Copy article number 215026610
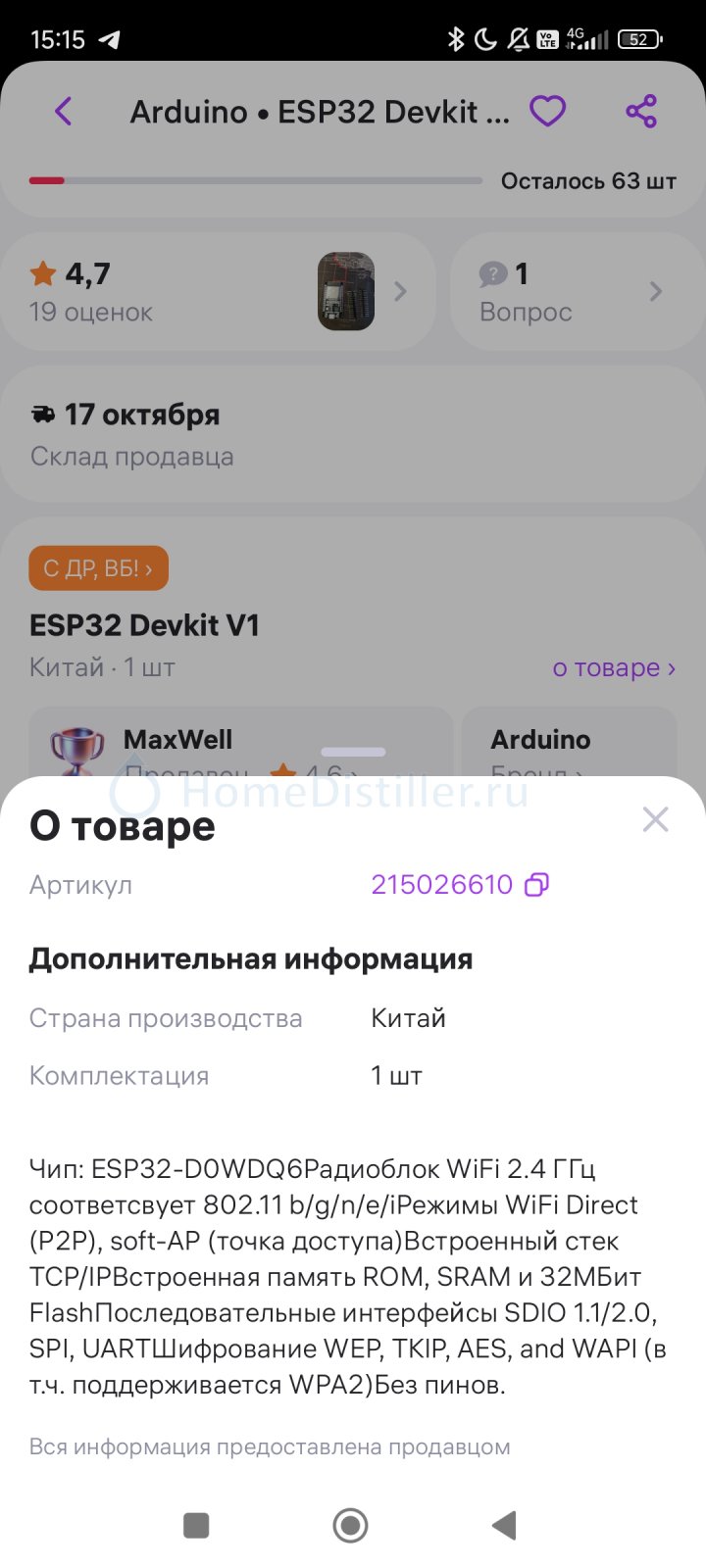Viewport: 706px width, 1568px height. pyautogui.click(x=536, y=884)
